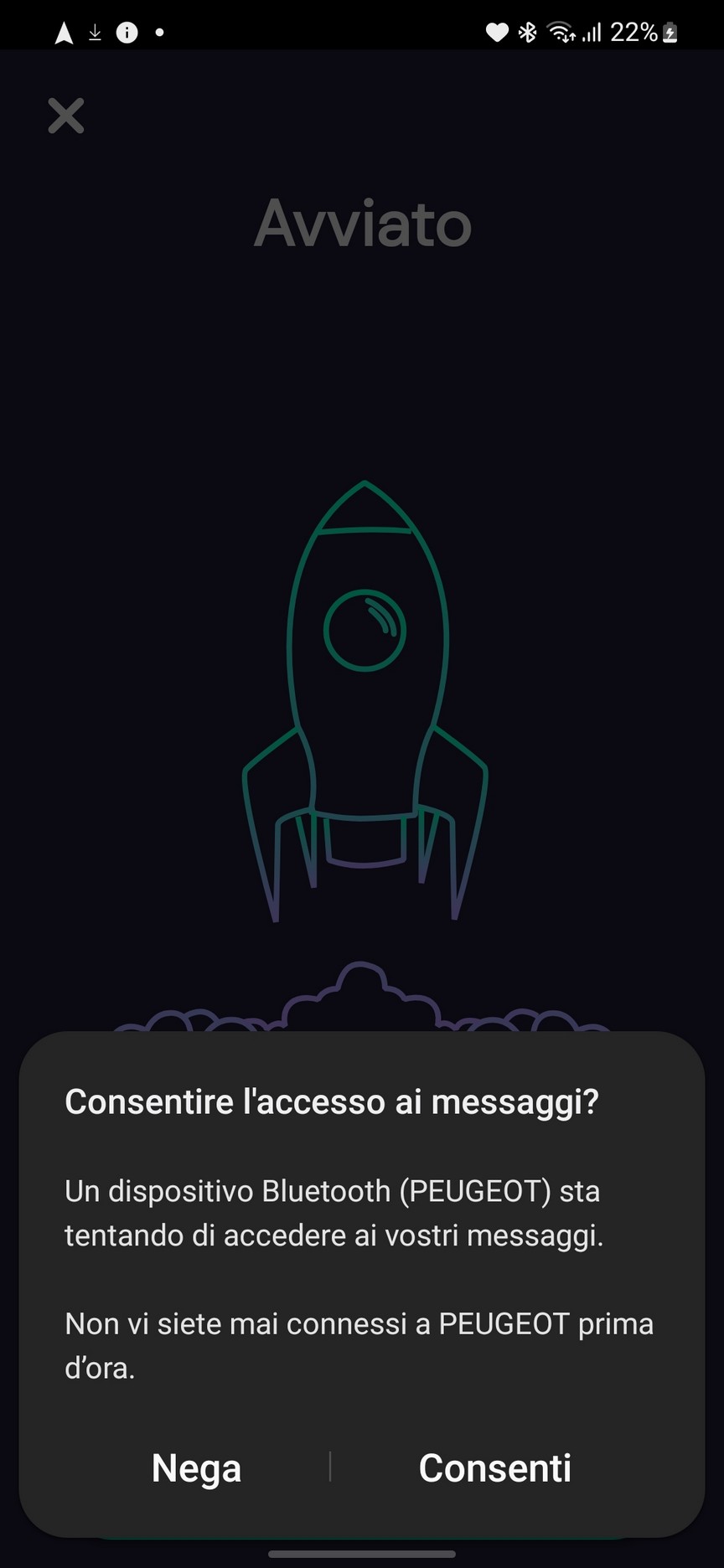This screenshot has height=1568, width=724.
Task: Close the Avviato screen with X
Action: pyautogui.click(x=66, y=116)
